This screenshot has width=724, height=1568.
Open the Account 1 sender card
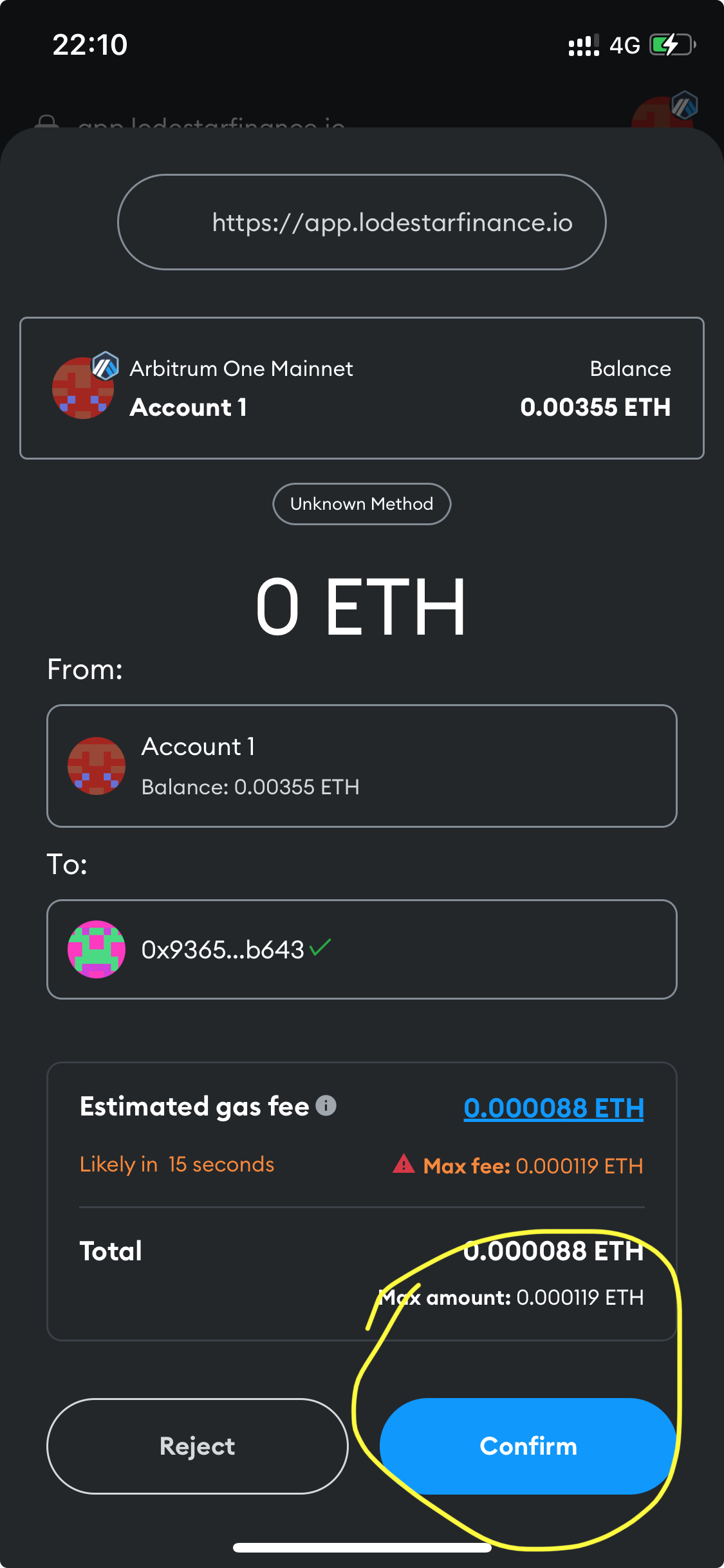362,766
